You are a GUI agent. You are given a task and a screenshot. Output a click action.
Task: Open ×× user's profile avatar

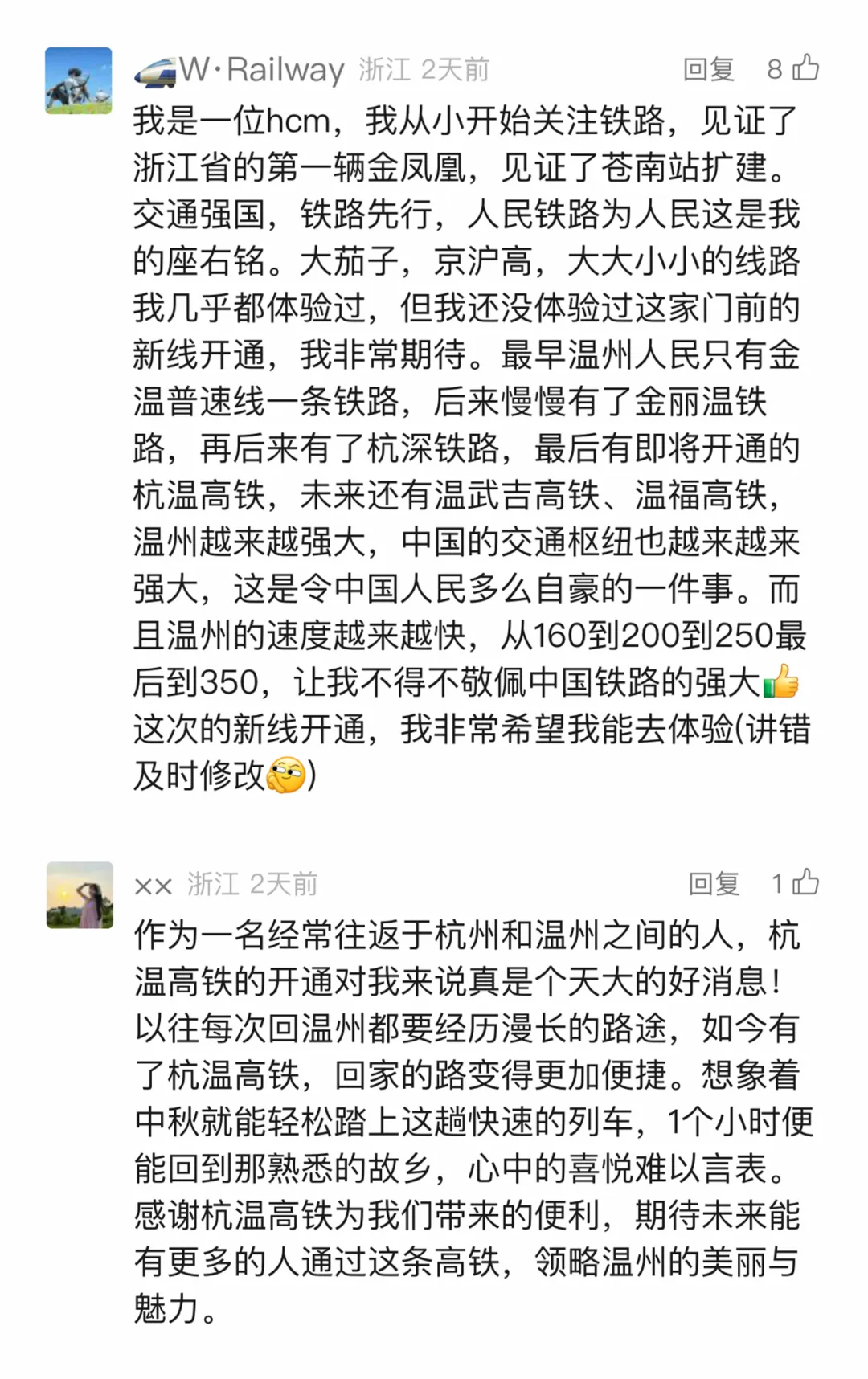[x=80, y=895]
